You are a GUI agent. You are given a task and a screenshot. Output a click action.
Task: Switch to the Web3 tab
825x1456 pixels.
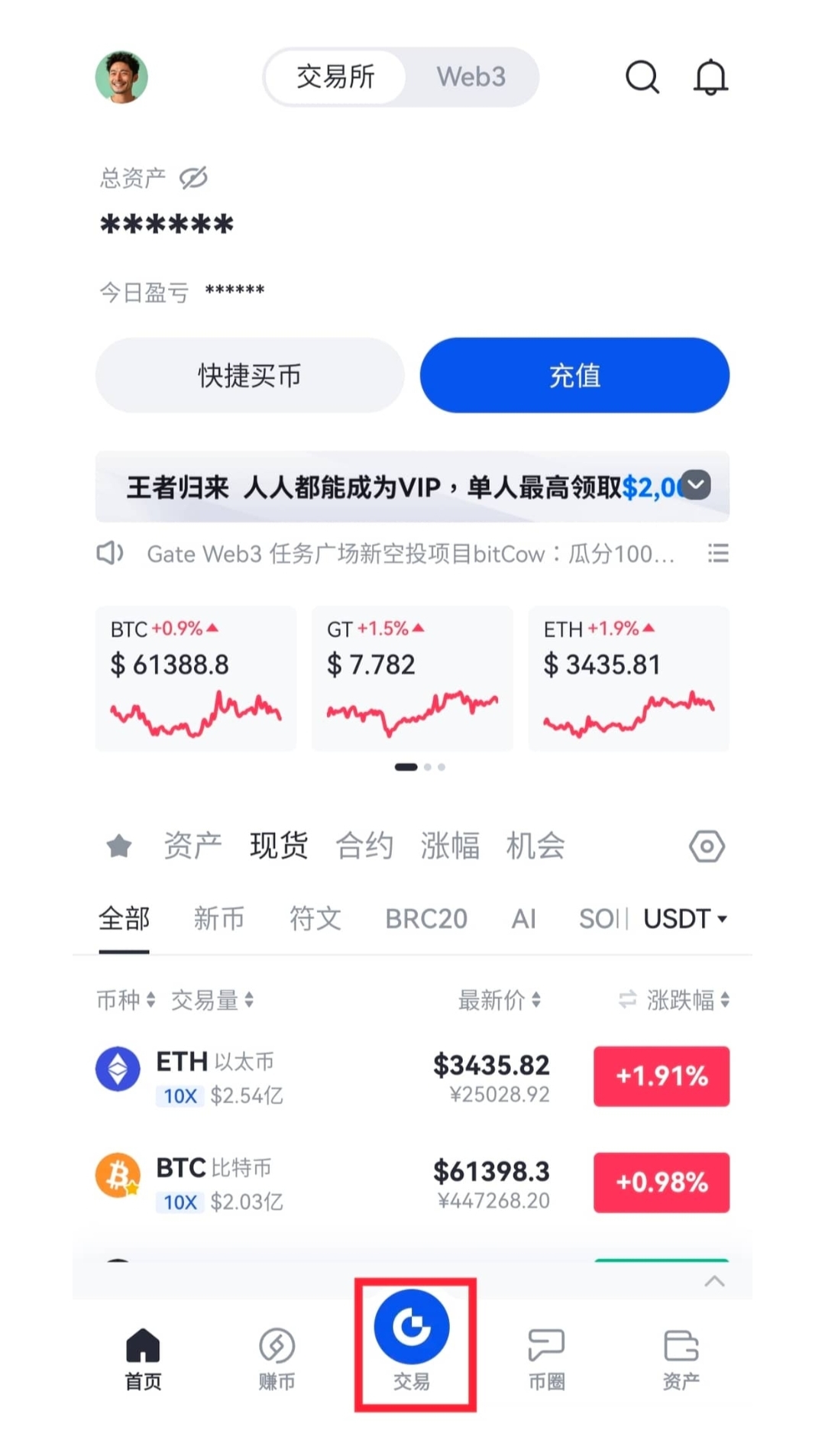(471, 76)
